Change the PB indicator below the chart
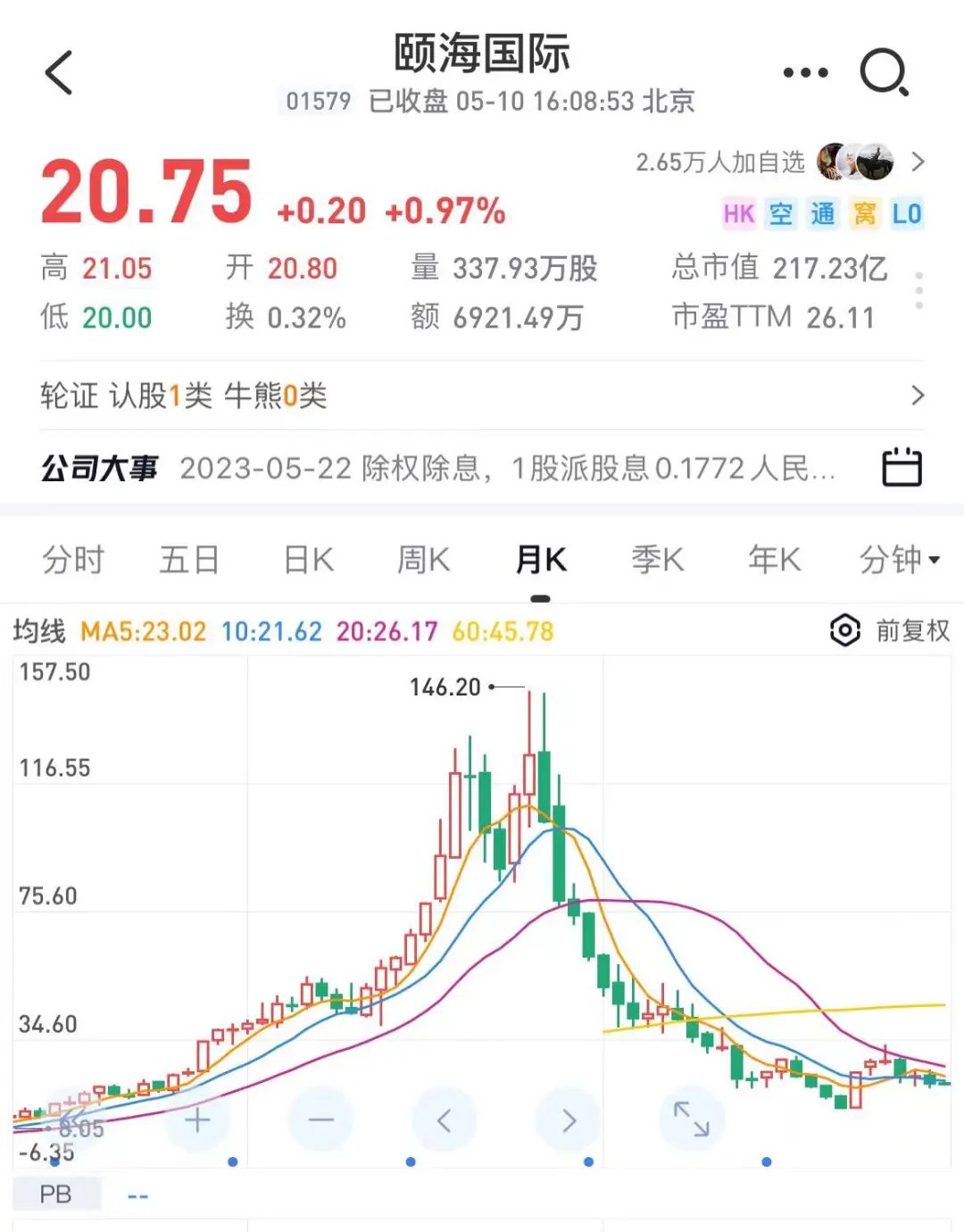This screenshot has width=964, height=1232. click(x=56, y=1195)
